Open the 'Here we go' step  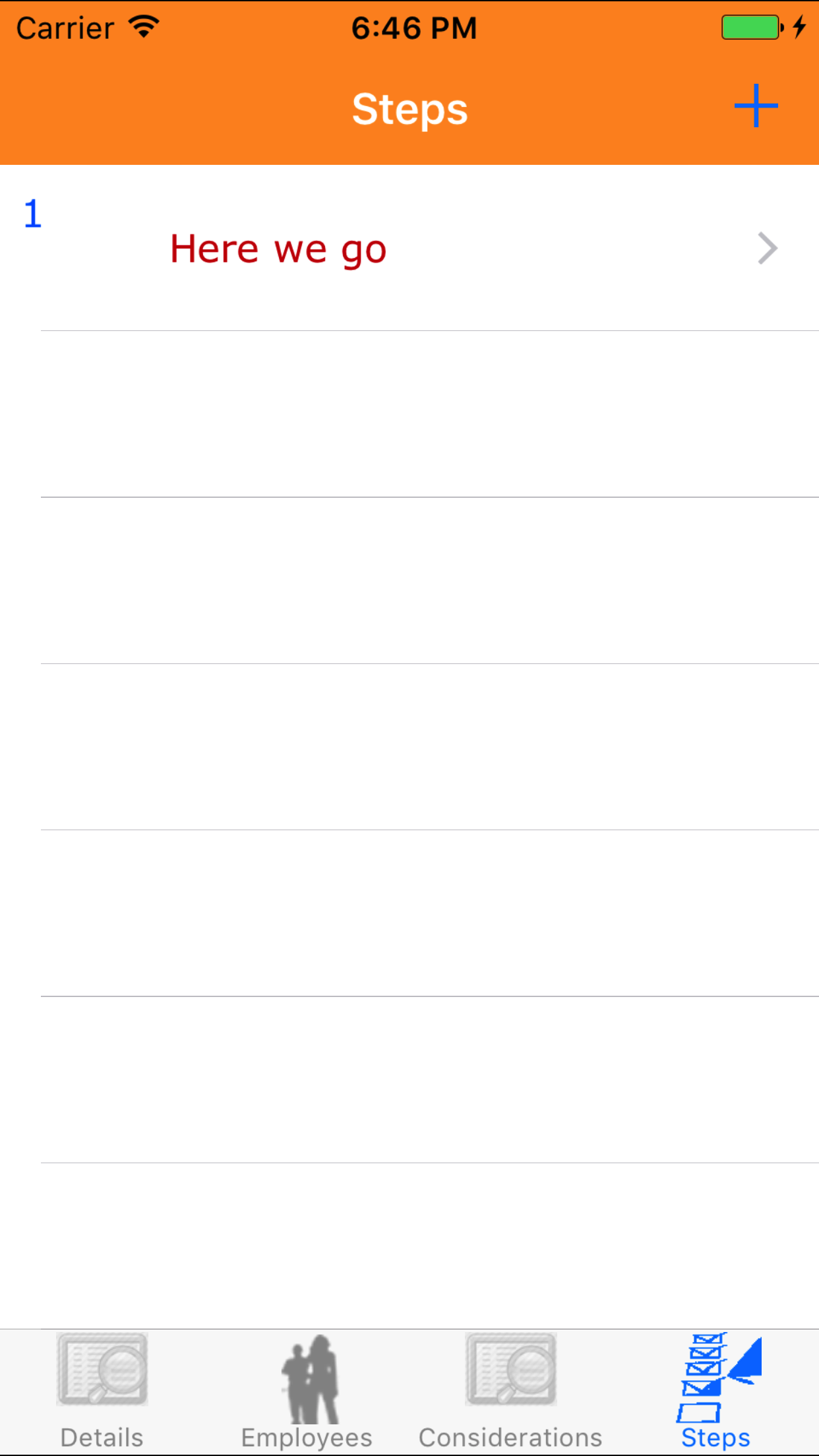[409, 249]
